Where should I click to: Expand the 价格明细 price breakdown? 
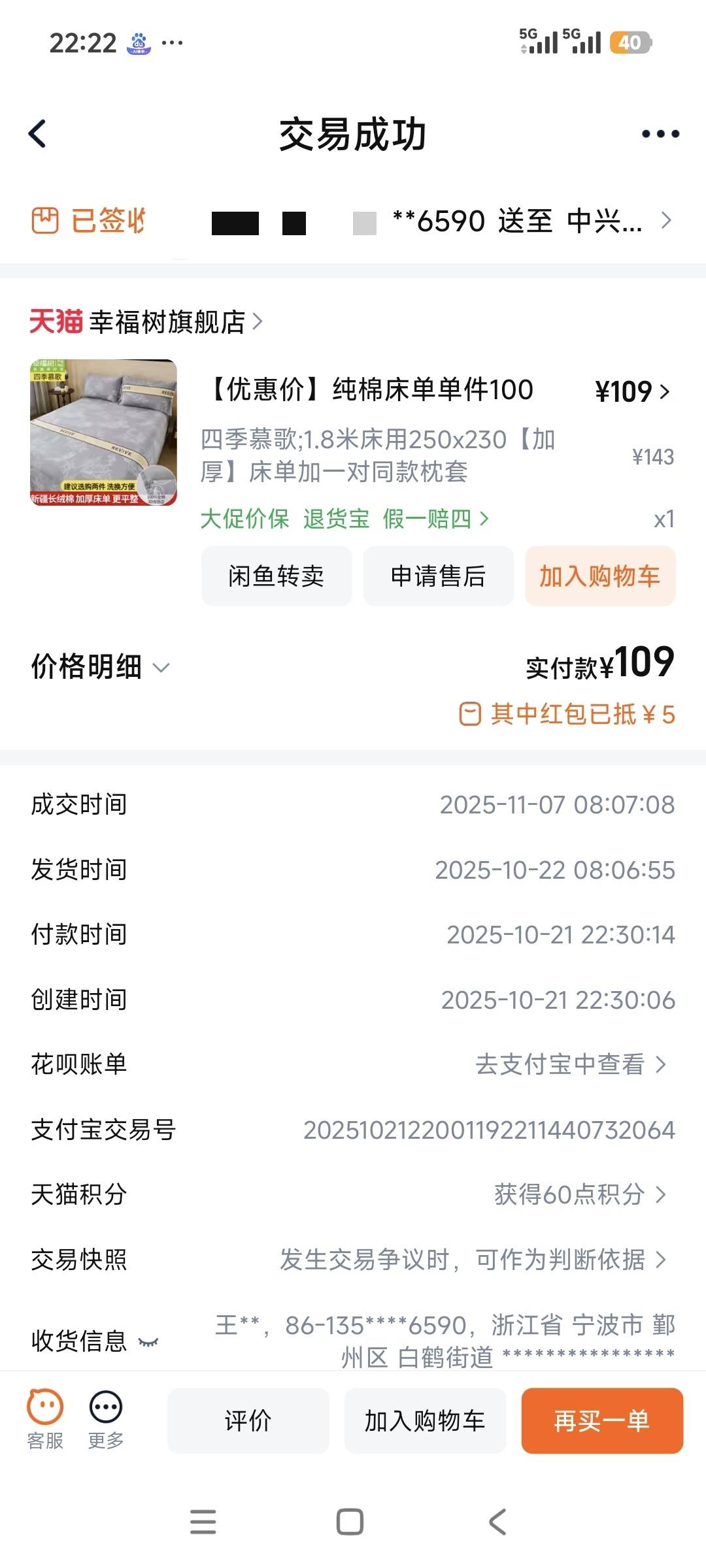[x=101, y=667]
